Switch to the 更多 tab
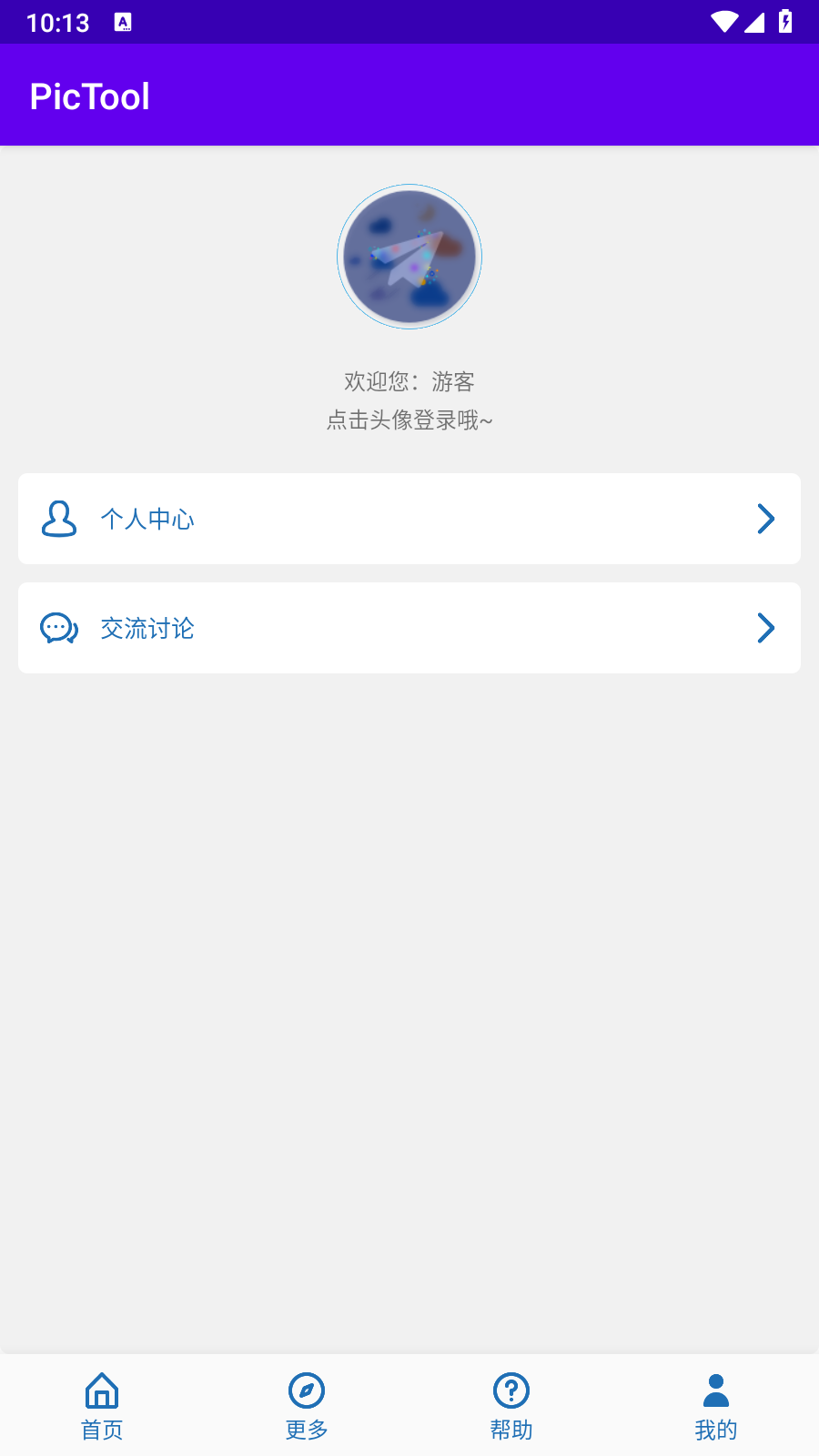The image size is (819, 1456). pos(307,1405)
